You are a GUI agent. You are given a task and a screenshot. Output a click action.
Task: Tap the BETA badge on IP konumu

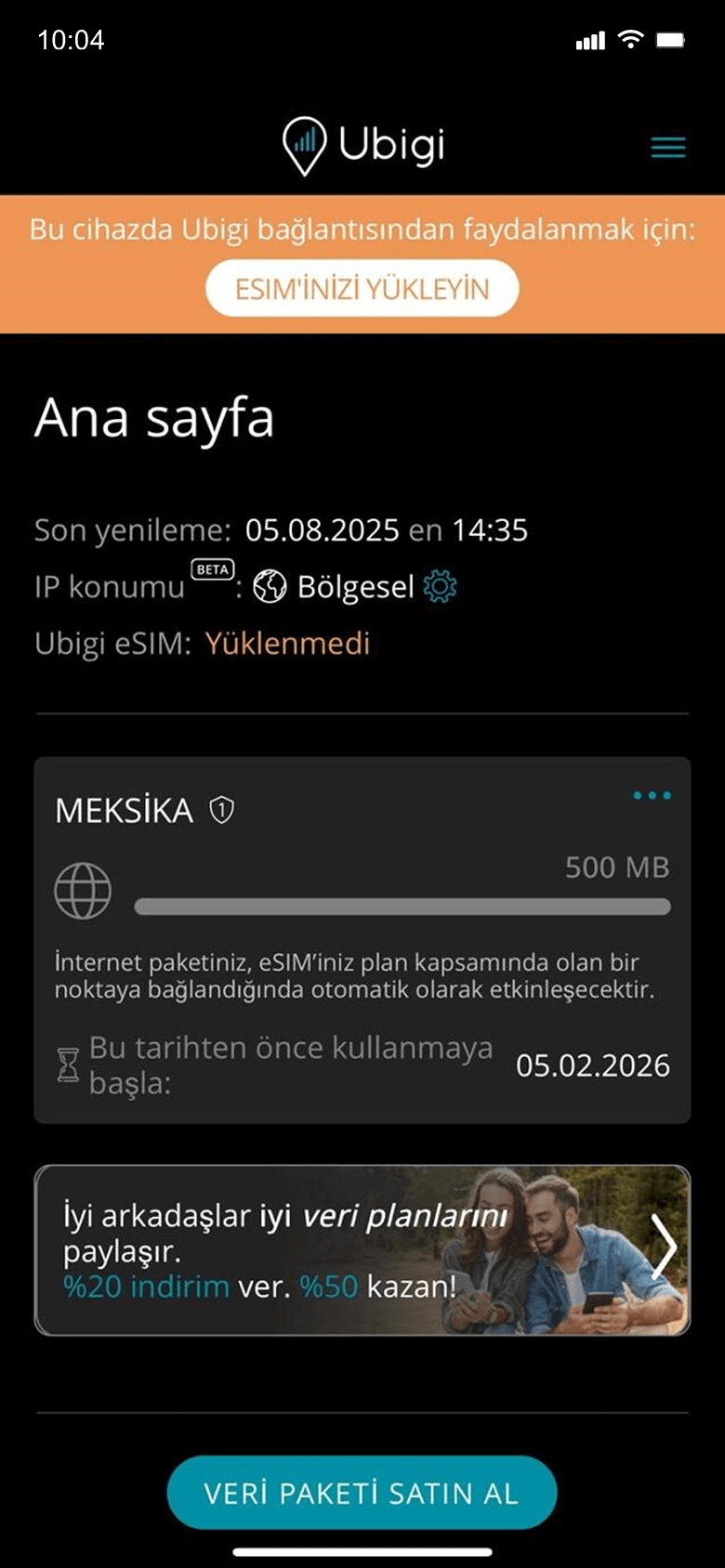coord(212,569)
